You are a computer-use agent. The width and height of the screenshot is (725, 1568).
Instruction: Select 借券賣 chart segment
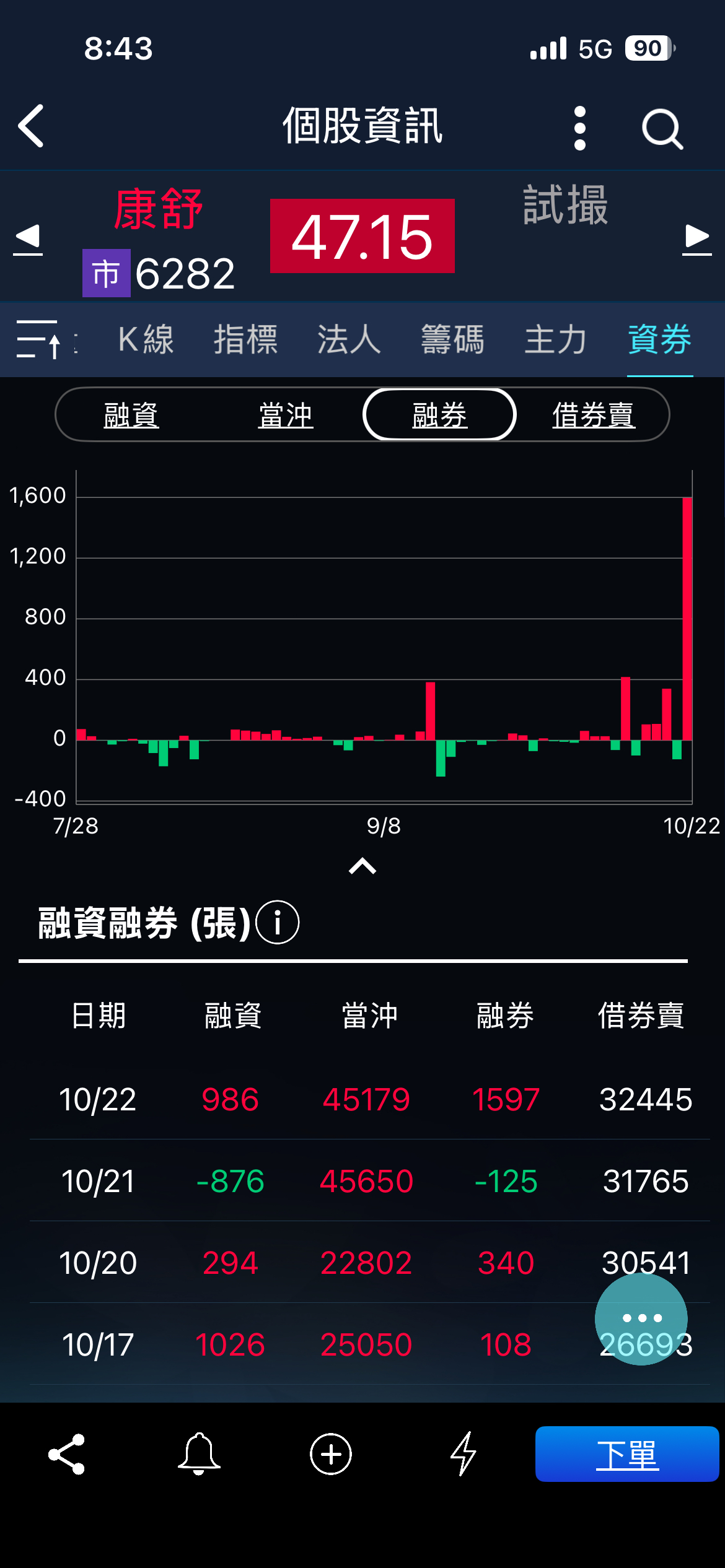(x=593, y=415)
